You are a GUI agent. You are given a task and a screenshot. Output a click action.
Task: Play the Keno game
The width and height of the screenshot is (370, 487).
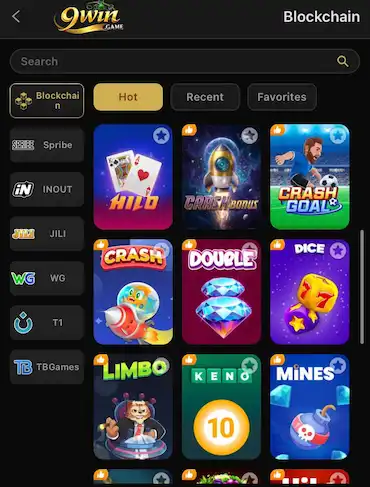pyautogui.click(x=221, y=407)
